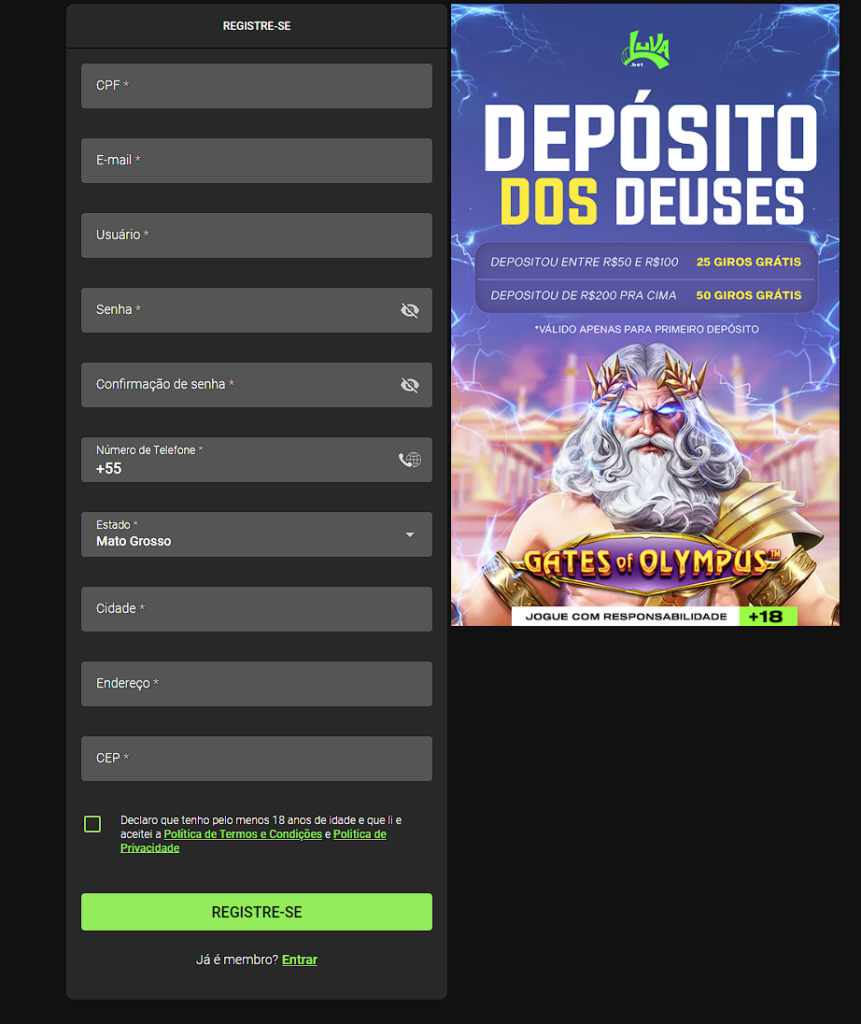This screenshot has width=861, height=1024.
Task: Enter the Número de Telefone field
Action: click(x=240, y=468)
